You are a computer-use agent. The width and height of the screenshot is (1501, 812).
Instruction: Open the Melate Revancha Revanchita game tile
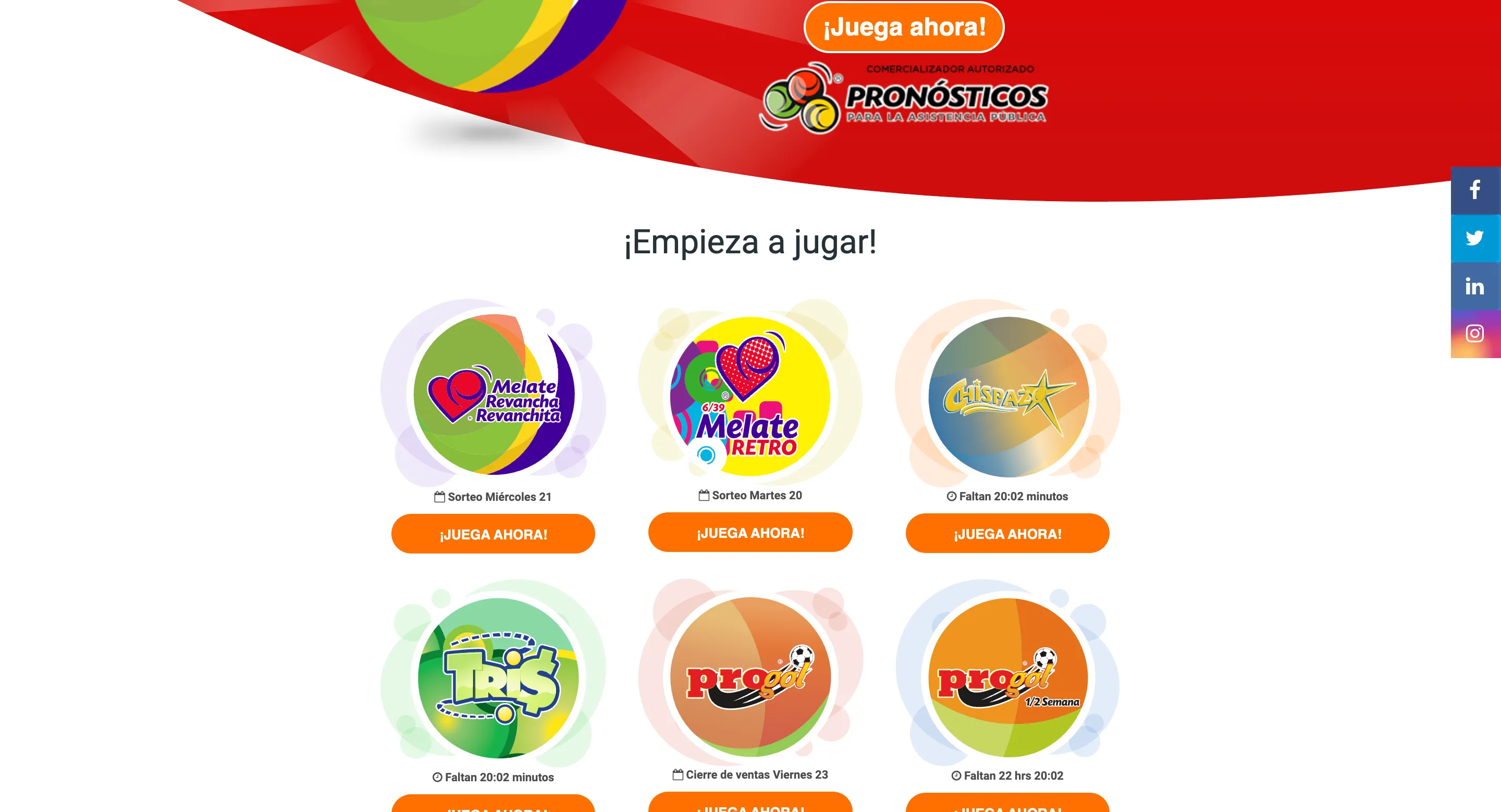[494, 395]
